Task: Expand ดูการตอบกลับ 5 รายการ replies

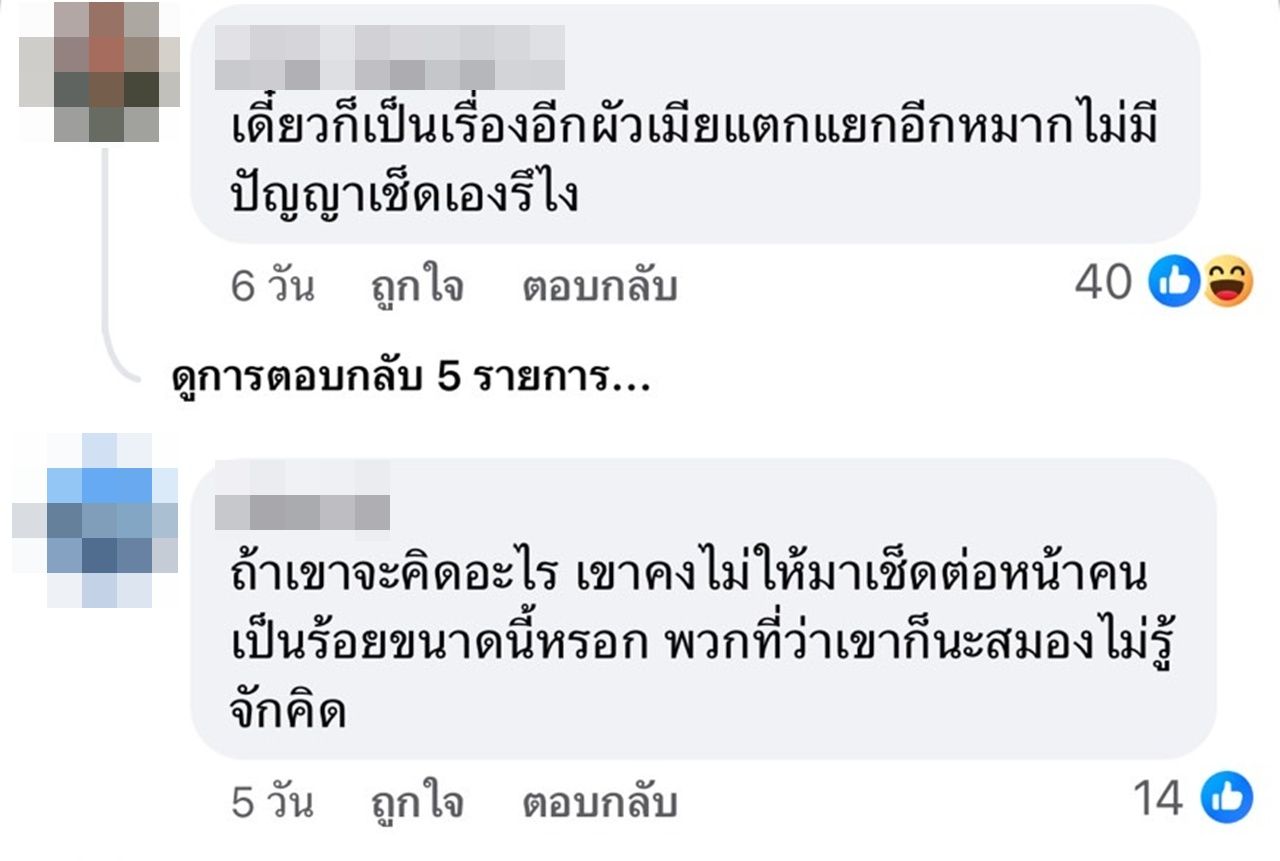Action: pyautogui.click(x=411, y=380)
